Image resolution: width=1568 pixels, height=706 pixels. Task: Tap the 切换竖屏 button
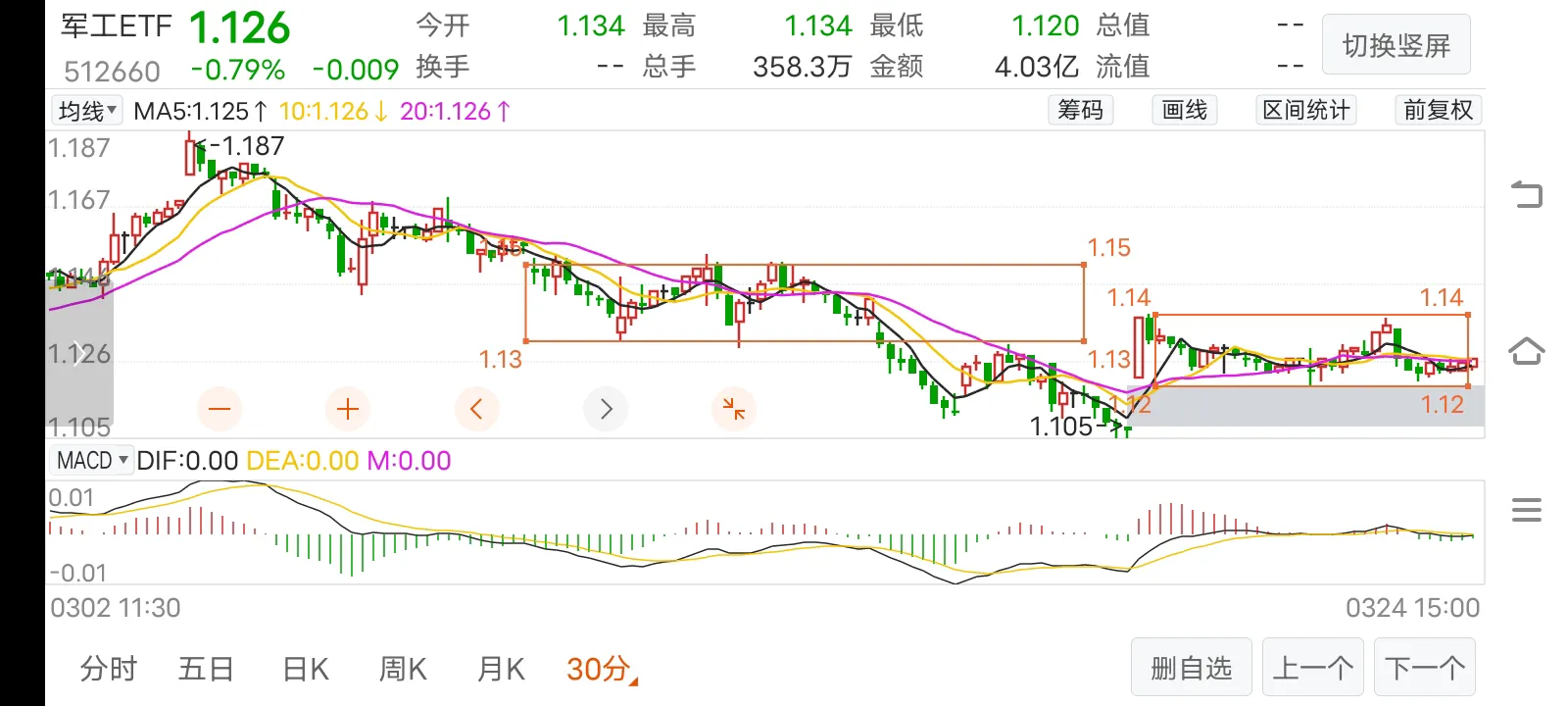(x=1396, y=45)
